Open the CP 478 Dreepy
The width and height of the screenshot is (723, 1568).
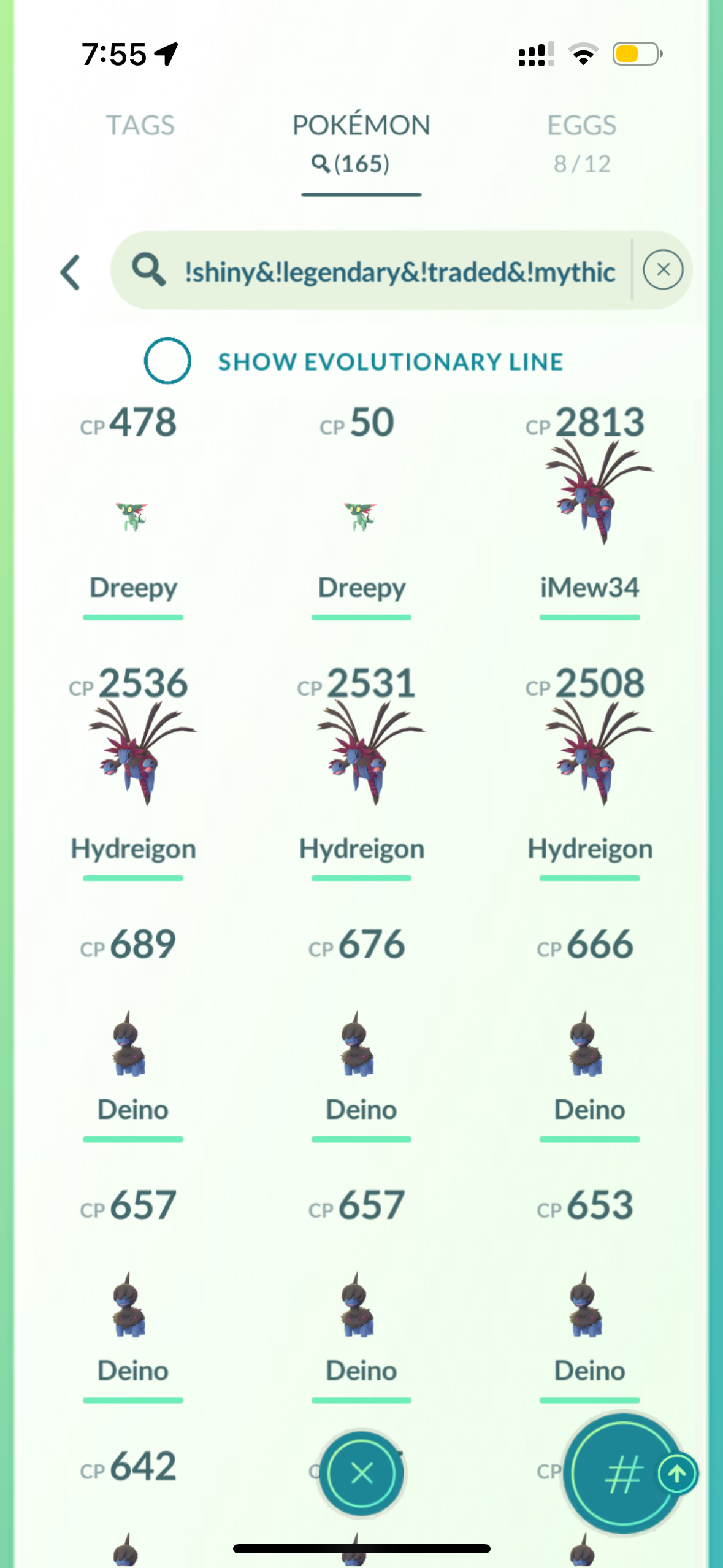pos(132,516)
